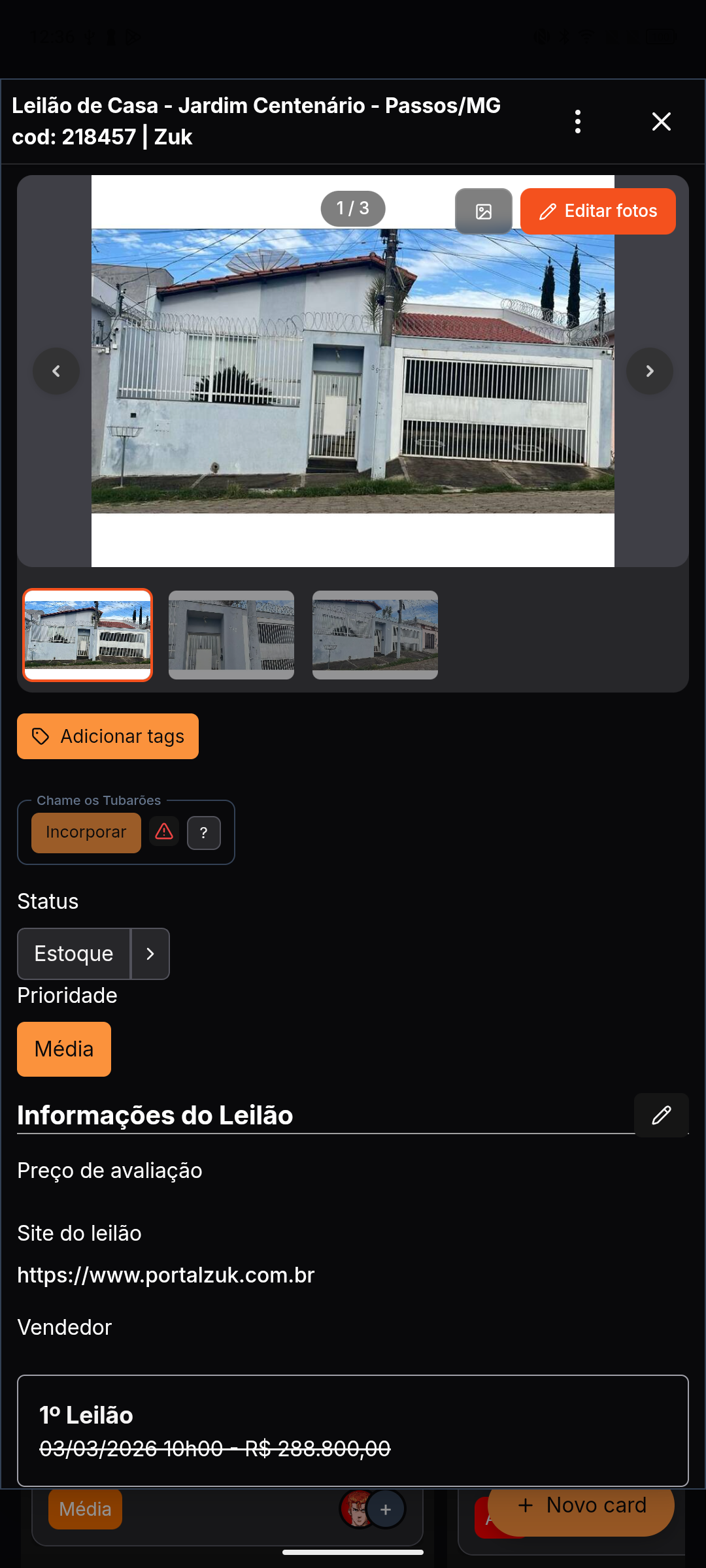706x1568 pixels.
Task: Open the portalzuk.com.br link
Action: pos(165,1274)
